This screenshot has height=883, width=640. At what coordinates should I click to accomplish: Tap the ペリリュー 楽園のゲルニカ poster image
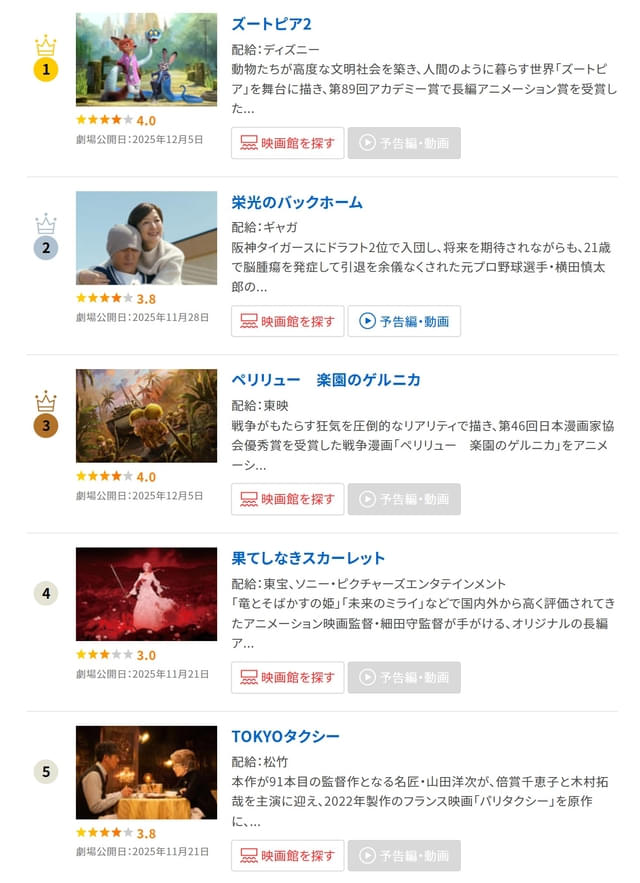click(x=146, y=415)
